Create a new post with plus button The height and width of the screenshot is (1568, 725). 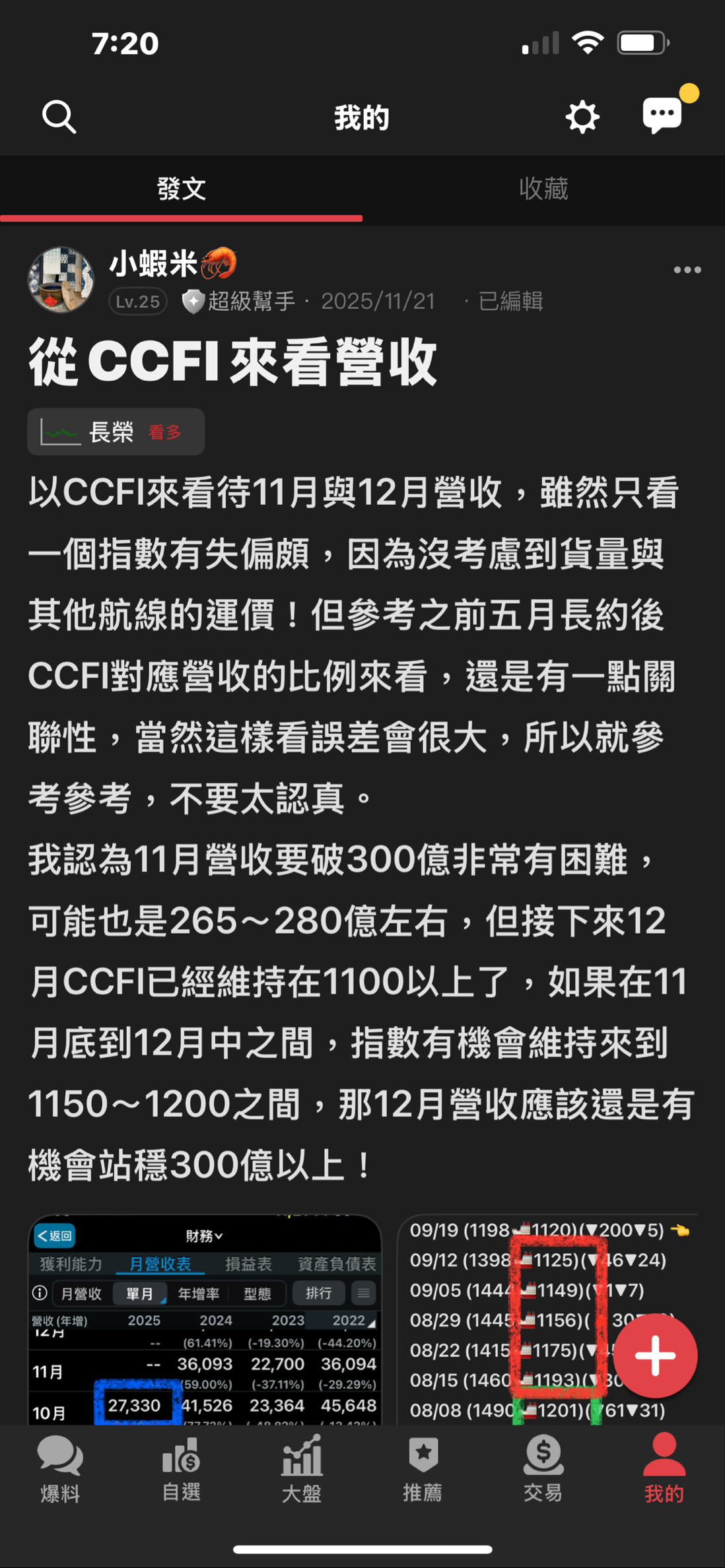[655, 1356]
